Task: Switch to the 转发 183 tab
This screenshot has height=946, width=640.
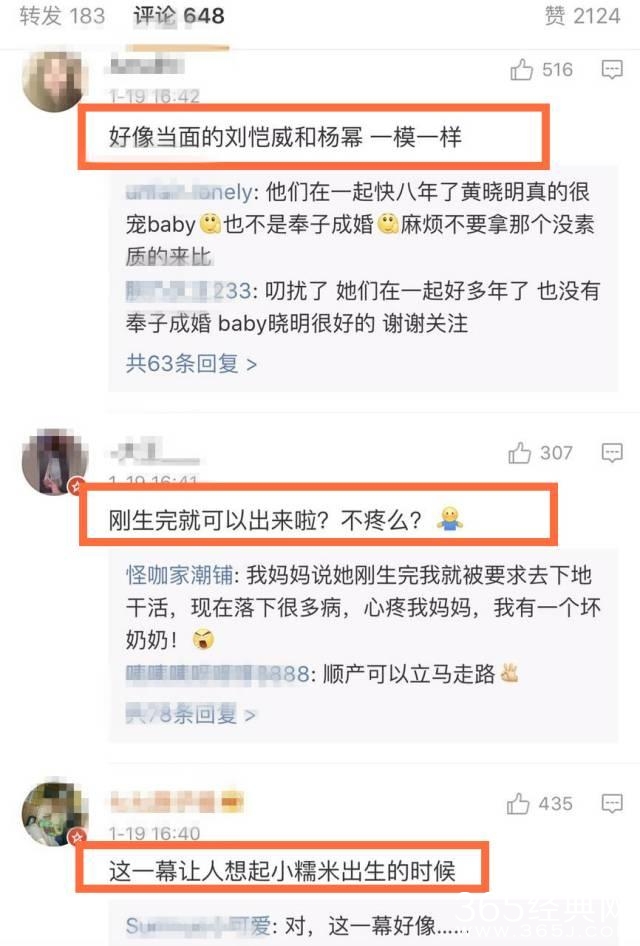Action: pos(61,16)
